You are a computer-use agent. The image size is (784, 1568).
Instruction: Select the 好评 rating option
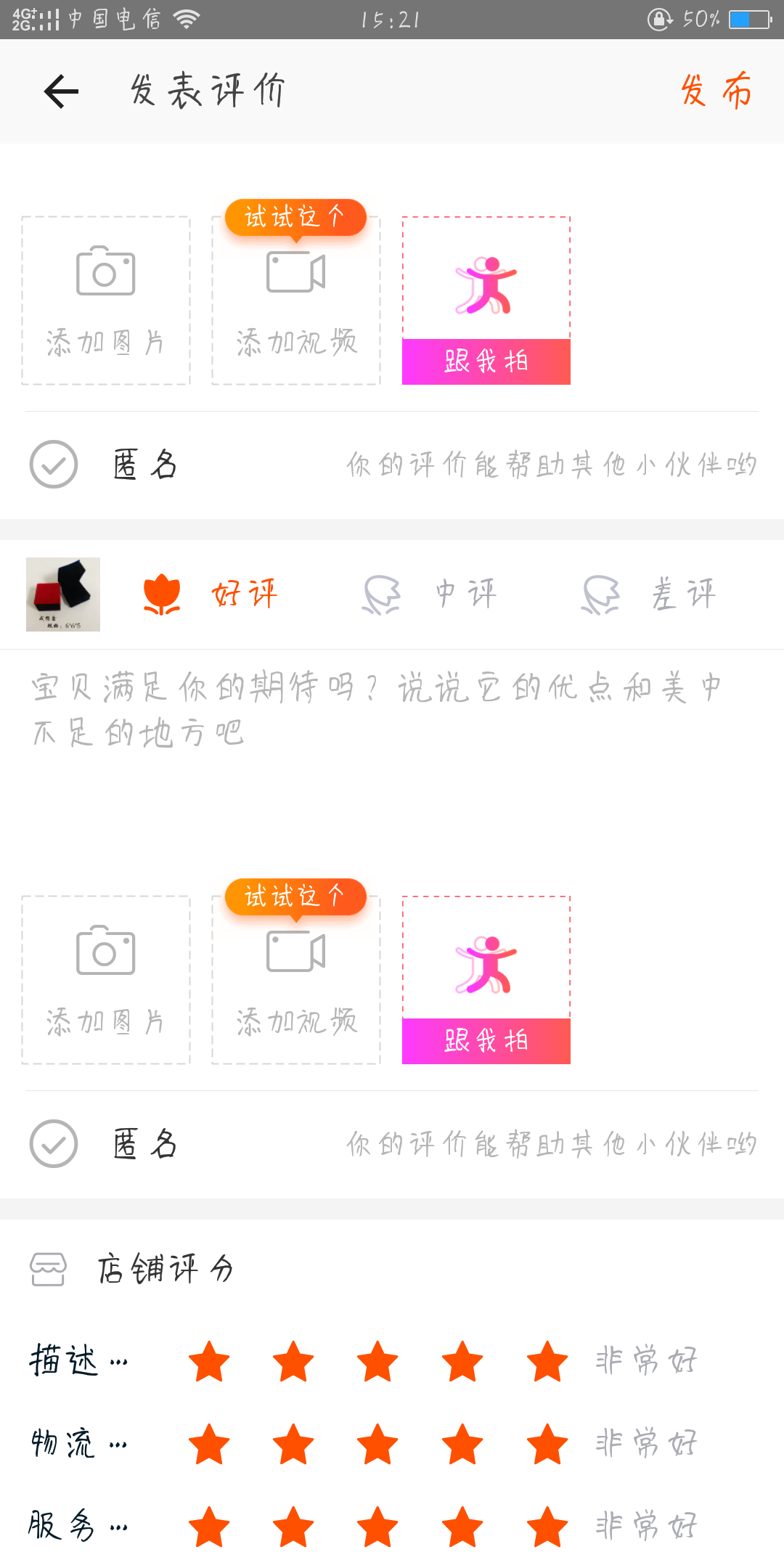coord(211,594)
